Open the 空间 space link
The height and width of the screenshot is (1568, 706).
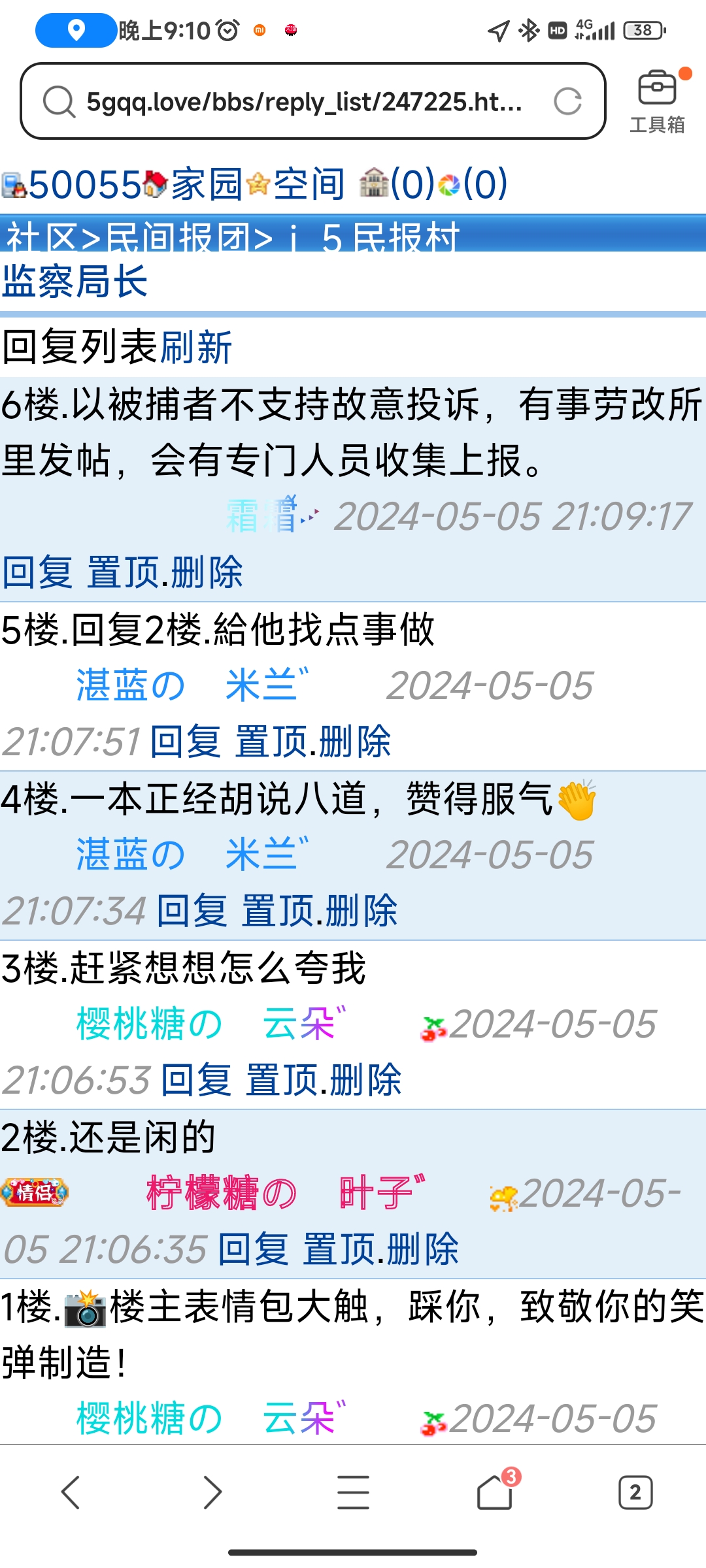click(309, 184)
